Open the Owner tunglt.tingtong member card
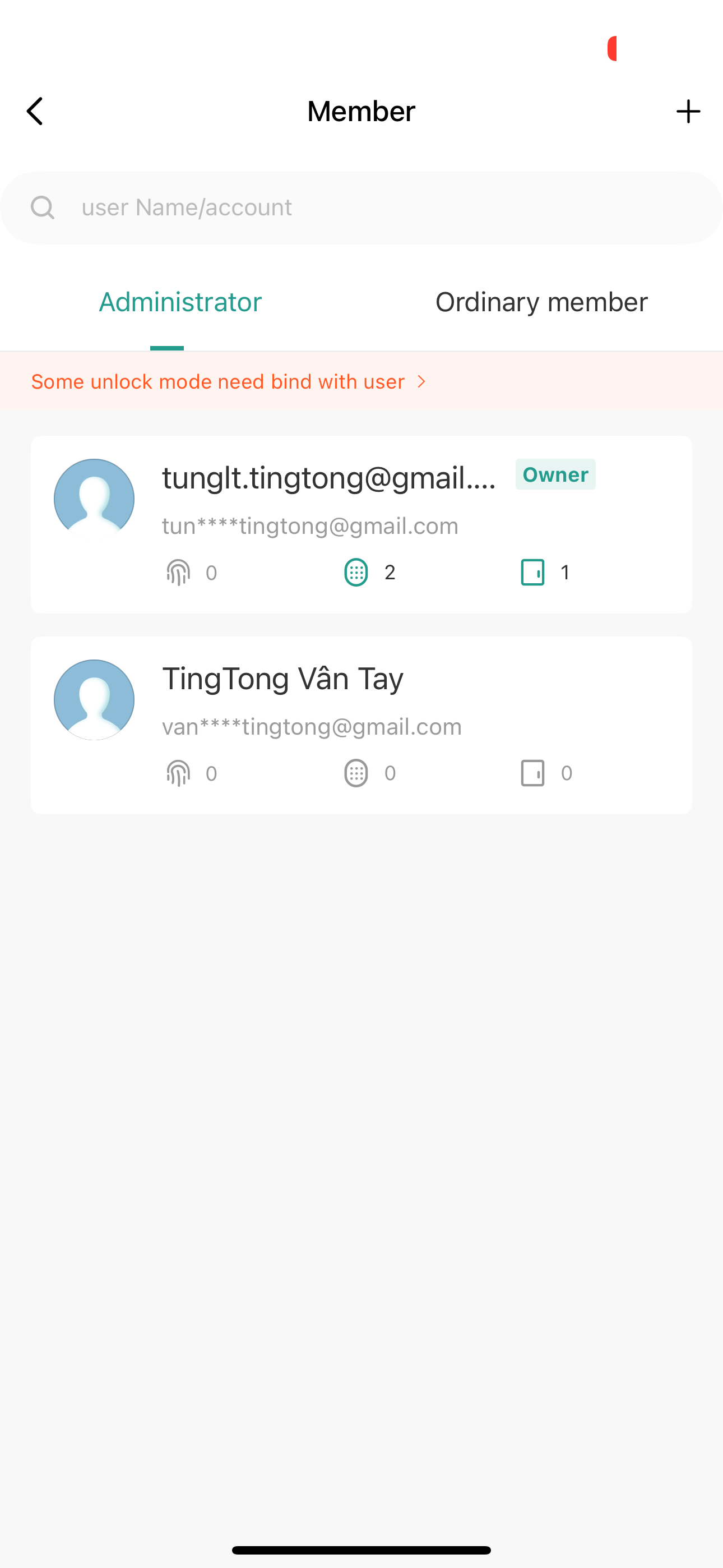This screenshot has height=1568, width=723. 361,524
